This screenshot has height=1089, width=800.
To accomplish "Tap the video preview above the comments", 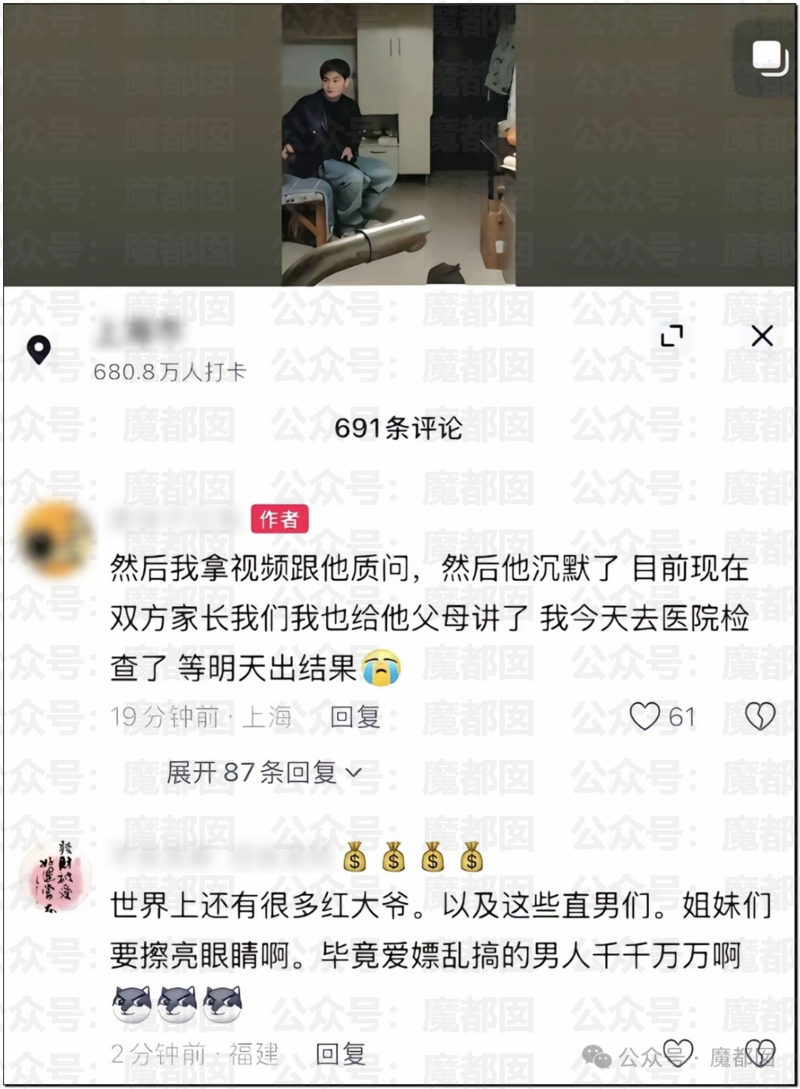I will click(400, 143).
